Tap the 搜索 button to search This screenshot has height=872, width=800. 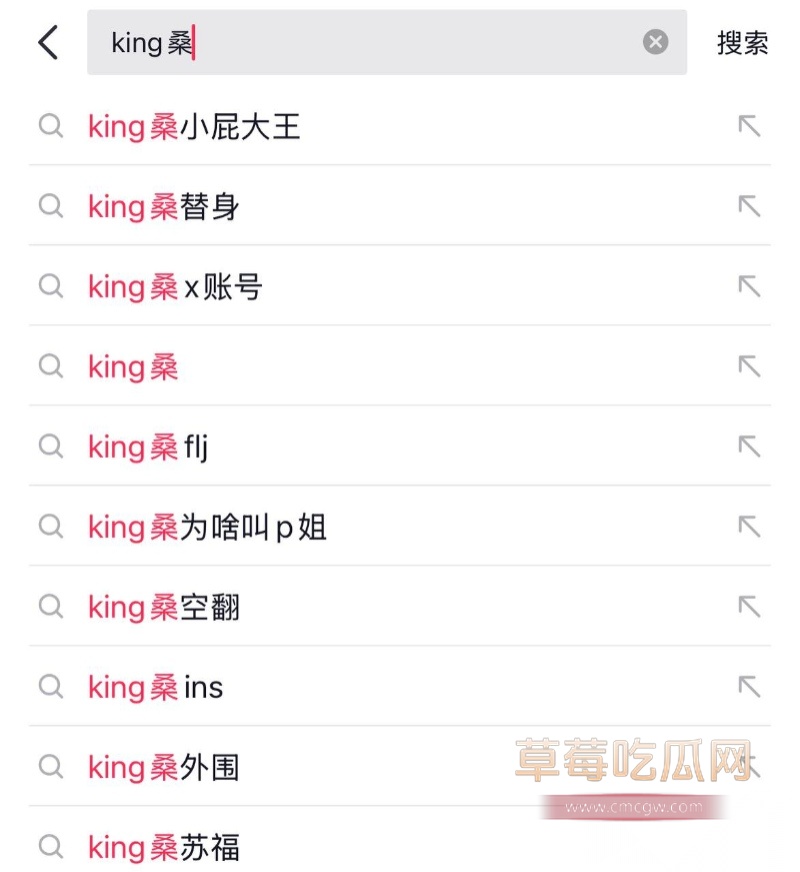742,42
